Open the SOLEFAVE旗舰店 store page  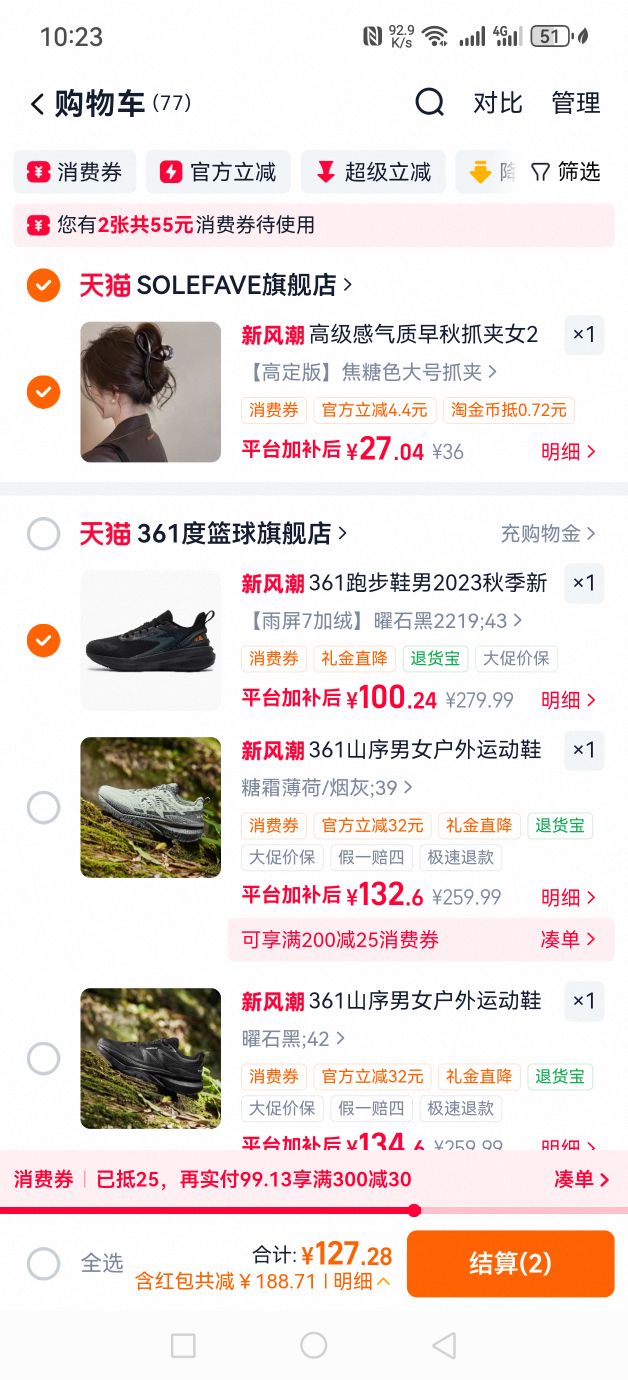point(244,285)
